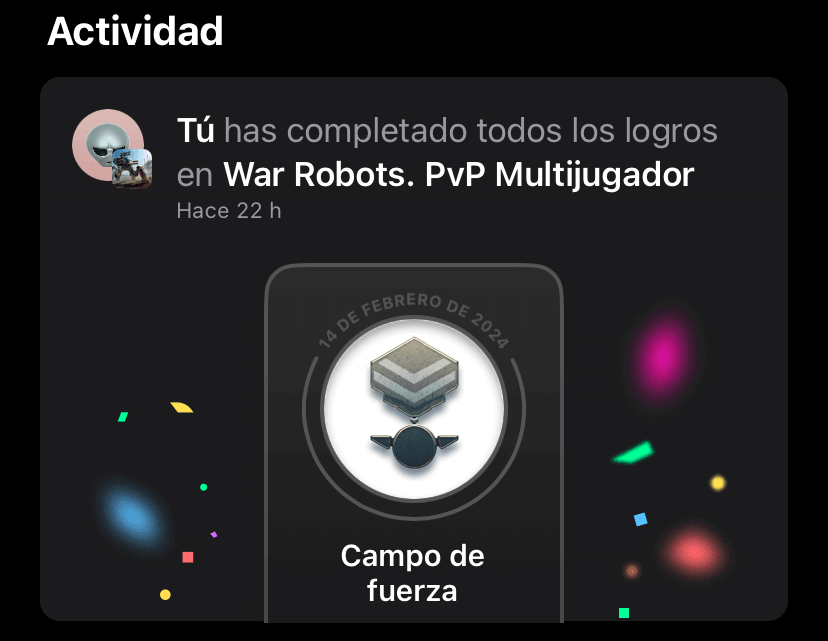View your alien profile avatar
This screenshot has width=828, height=641.
click(103, 140)
